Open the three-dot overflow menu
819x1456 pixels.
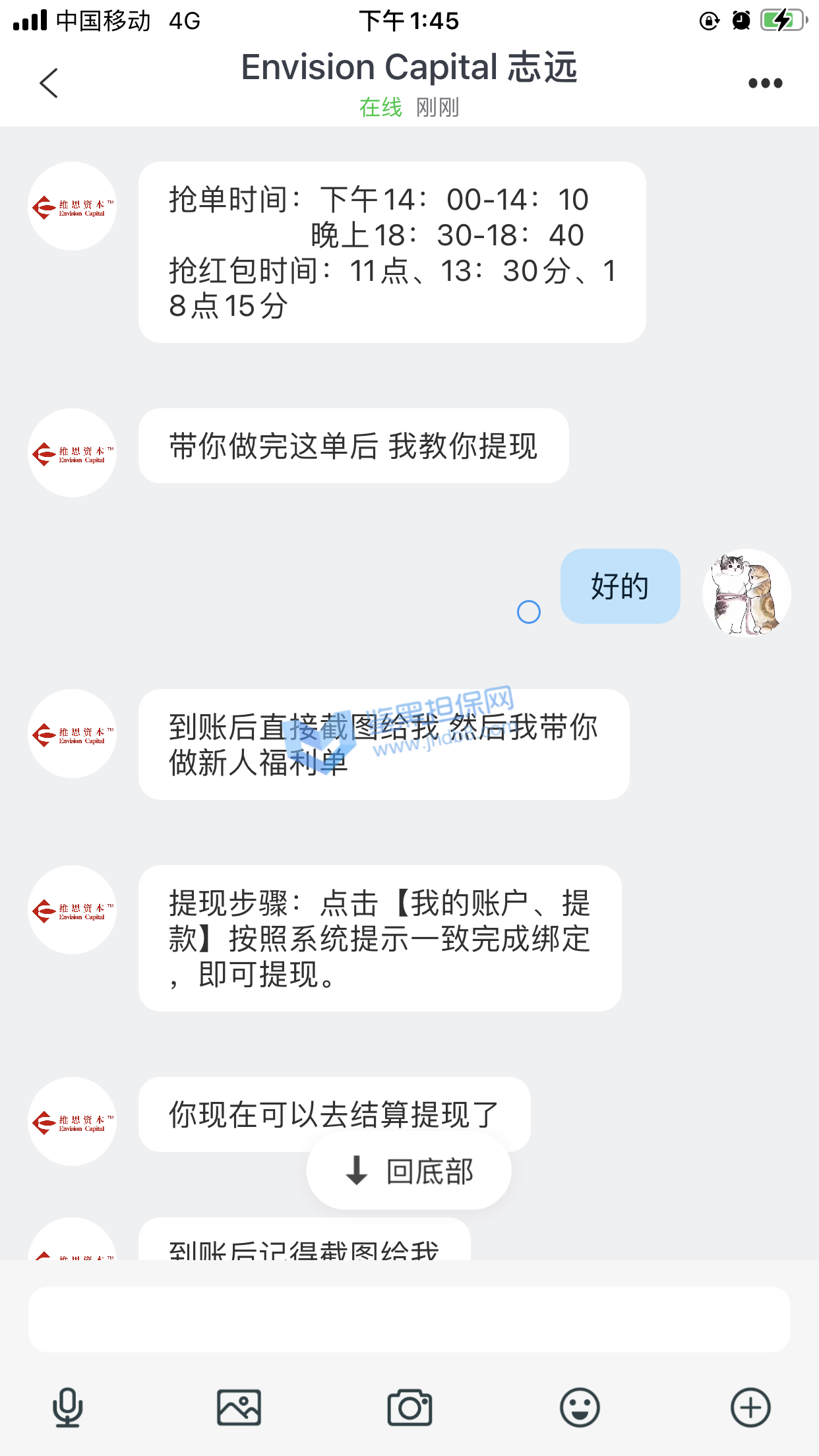(x=765, y=83)
